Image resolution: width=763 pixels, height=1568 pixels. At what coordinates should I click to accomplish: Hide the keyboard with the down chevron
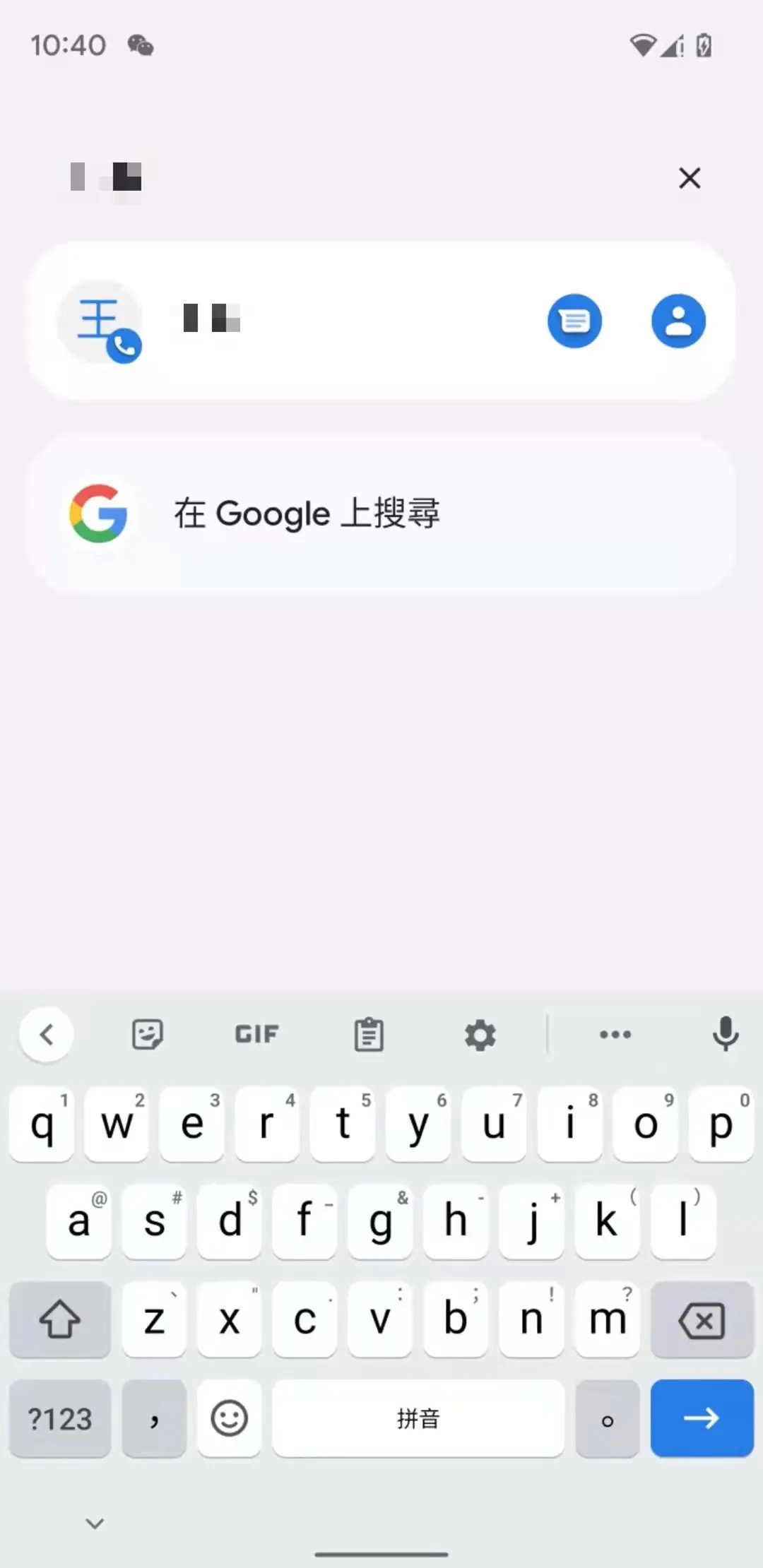(x=95, y=1524)
